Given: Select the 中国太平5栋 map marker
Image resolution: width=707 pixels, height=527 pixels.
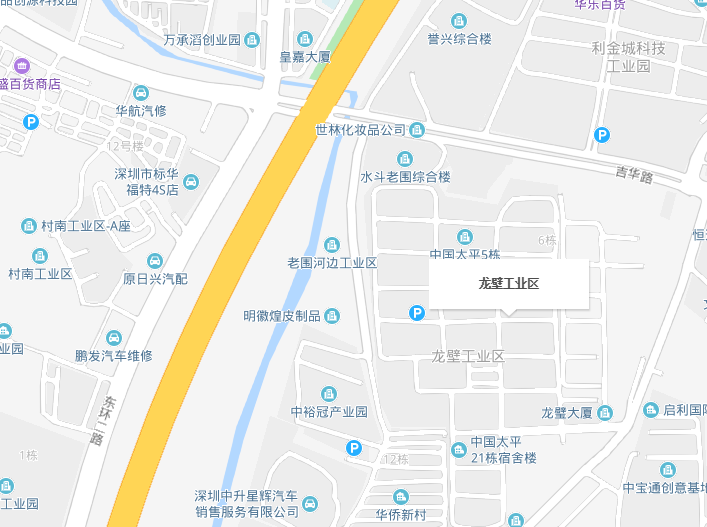Looking at the screenshot, I should (x=464, y=237).
